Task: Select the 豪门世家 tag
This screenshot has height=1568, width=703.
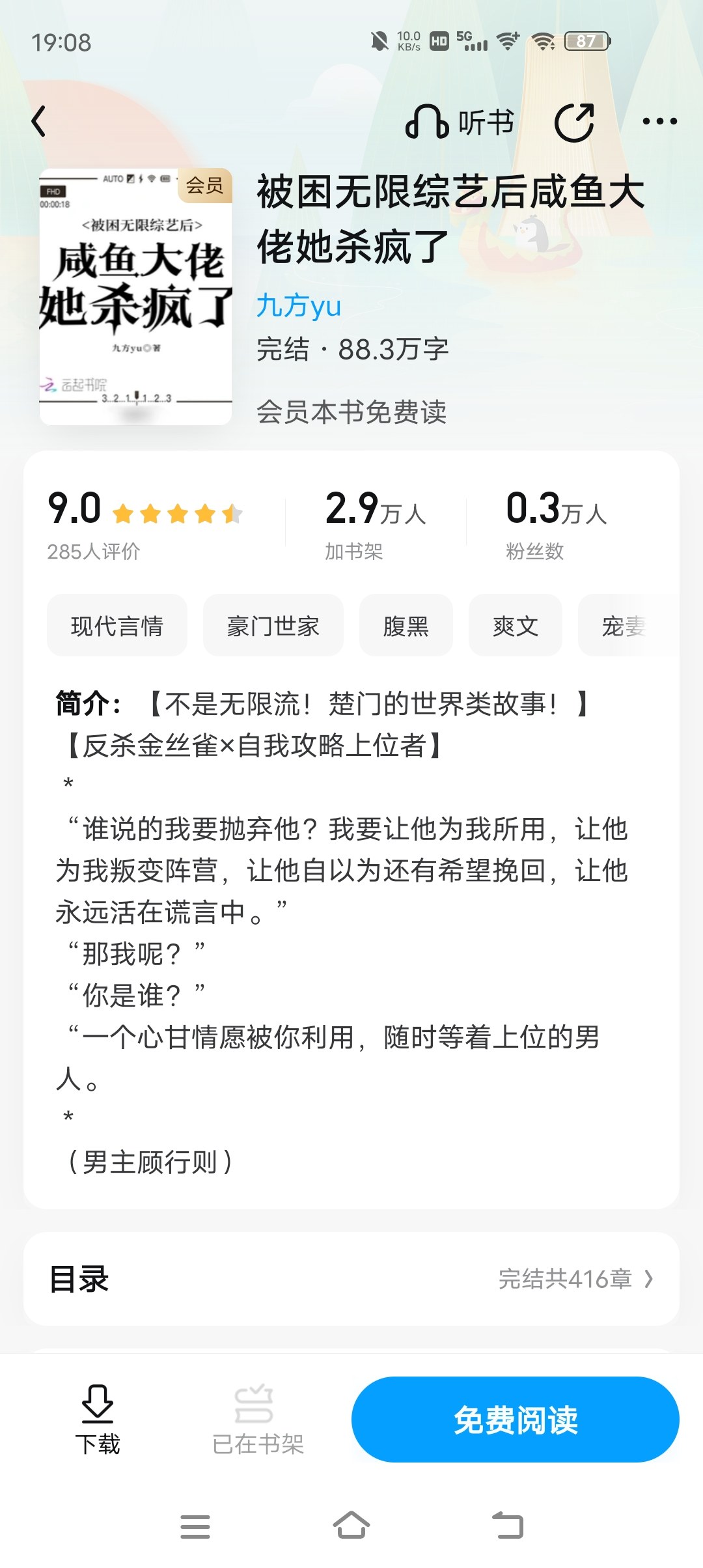Action: [x=273, y=626]
